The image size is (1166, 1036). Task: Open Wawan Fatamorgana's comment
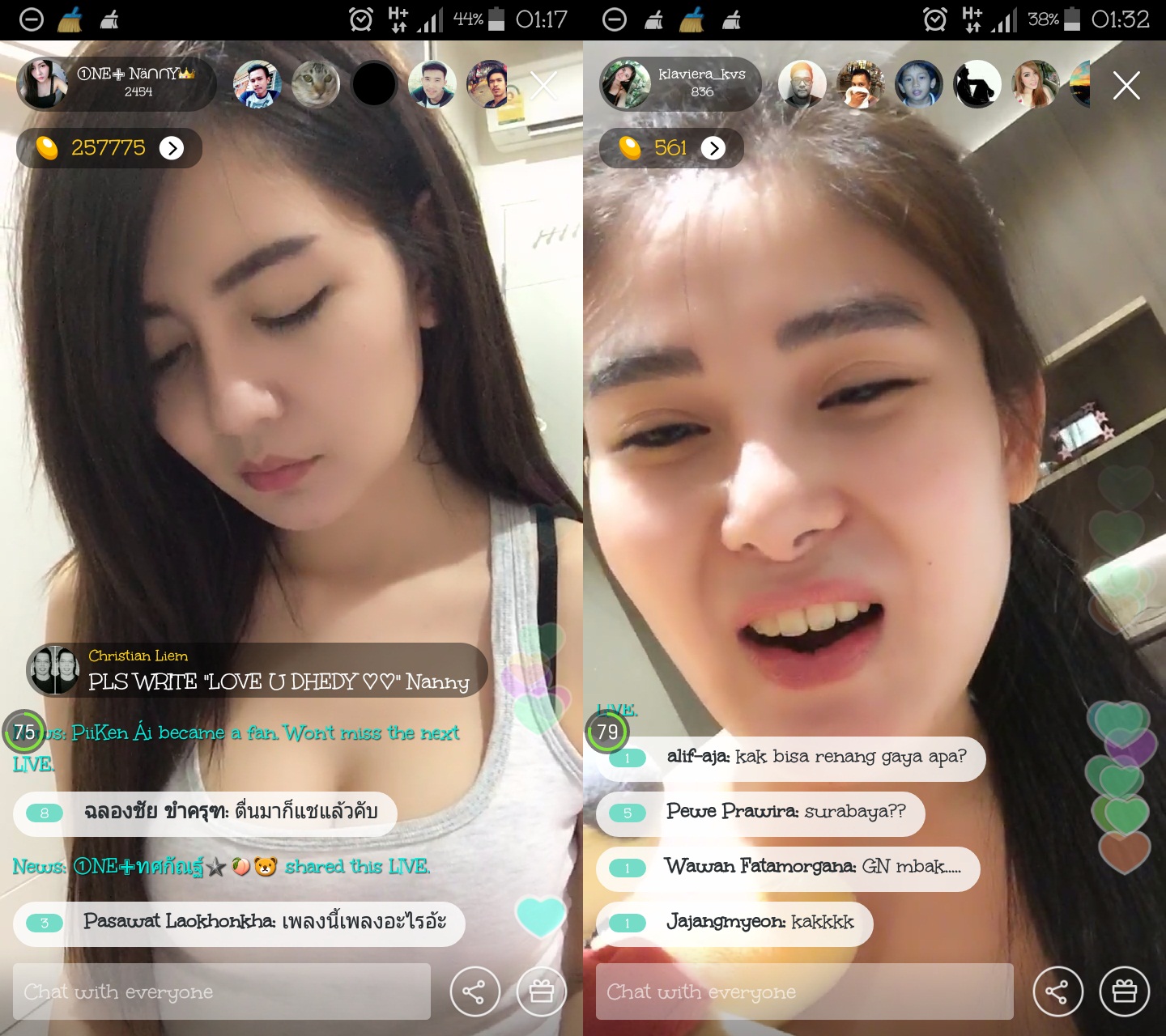pyautogui.click(x=788, y=868)
